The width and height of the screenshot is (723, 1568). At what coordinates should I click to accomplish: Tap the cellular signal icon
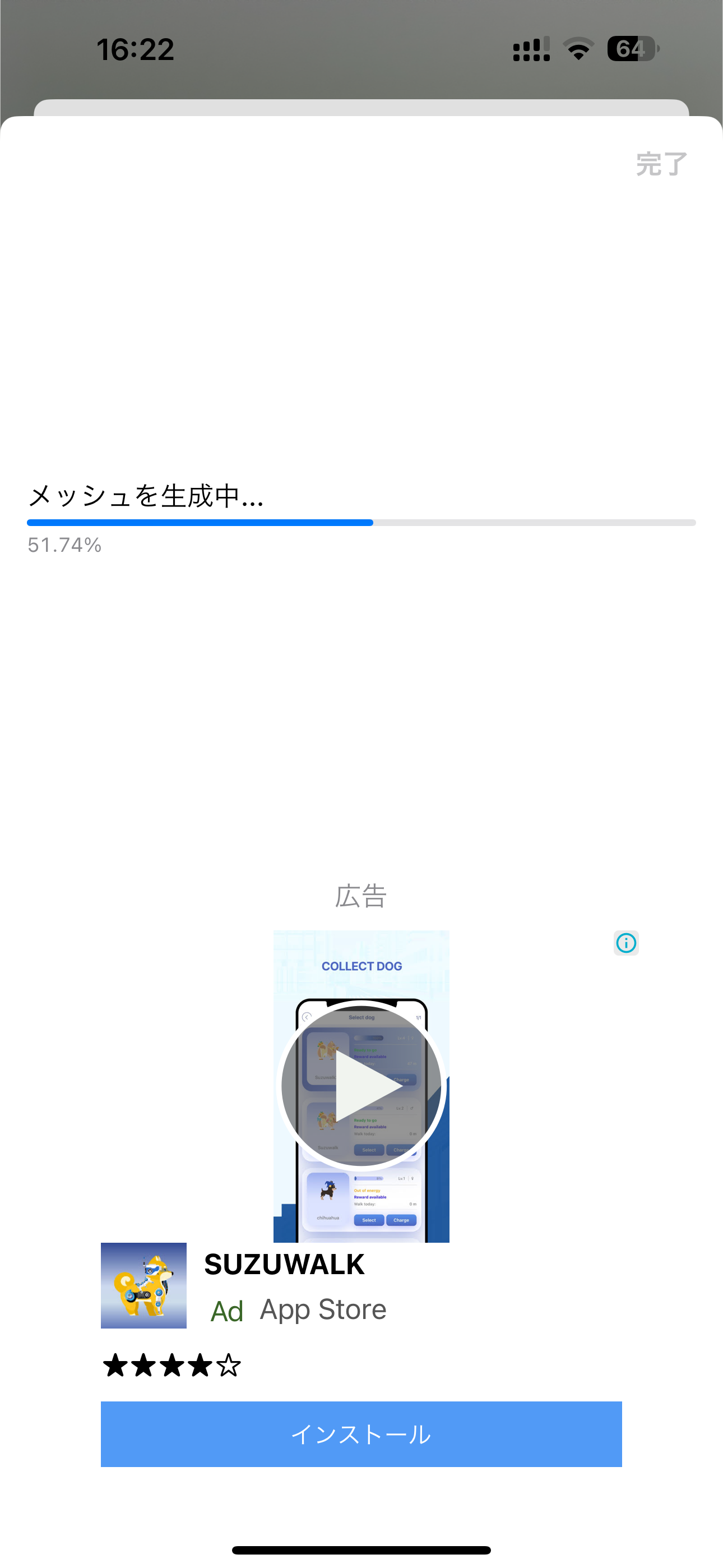pyautogui.click(x=531, y=49)
